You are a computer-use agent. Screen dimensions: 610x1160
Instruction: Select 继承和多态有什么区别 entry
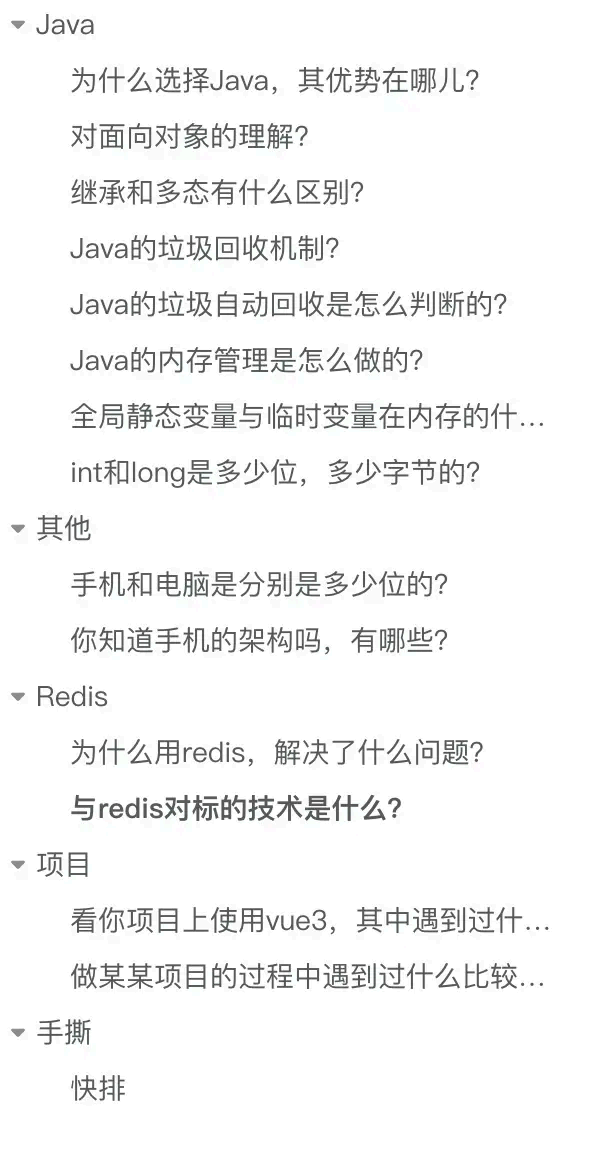click(x=216, y=193)
